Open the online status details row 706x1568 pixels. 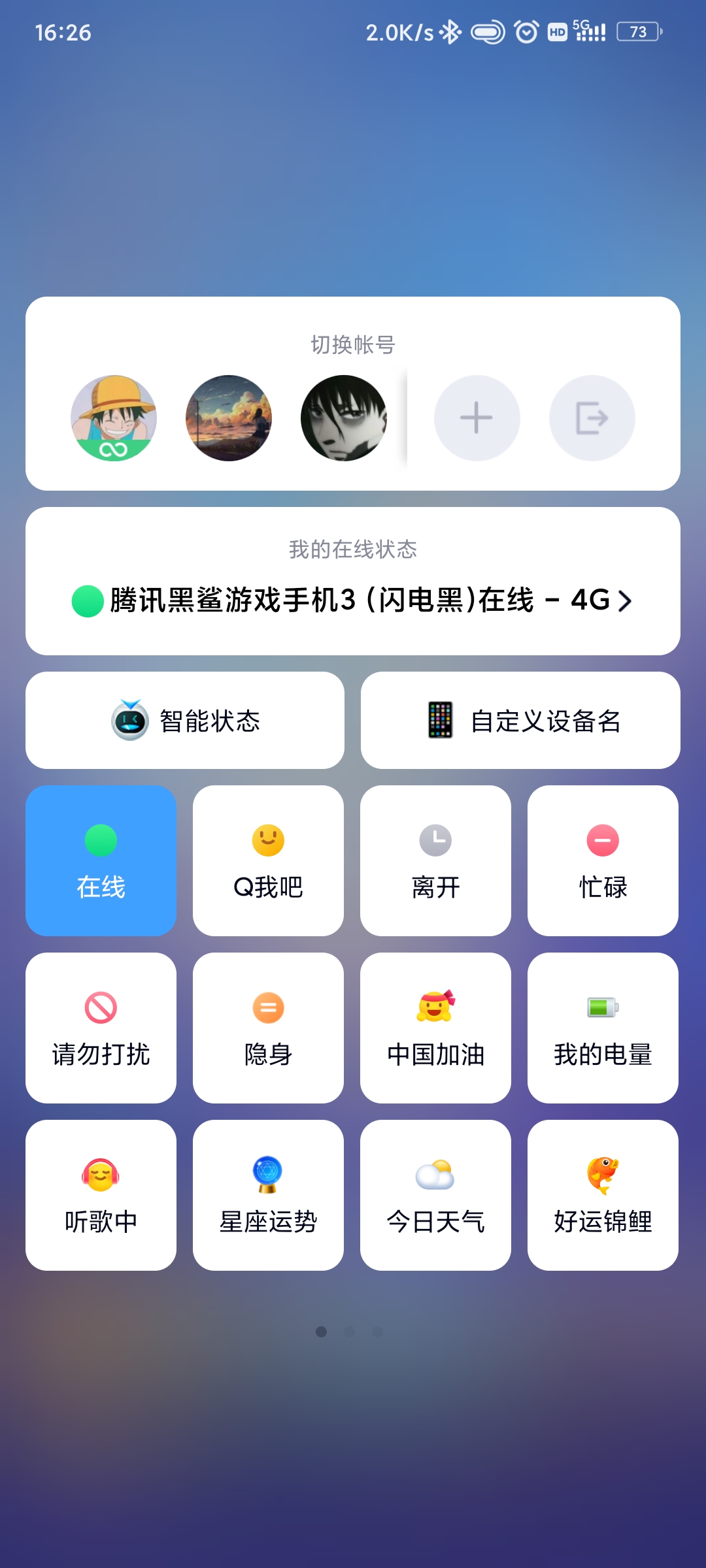click(353, 600)
